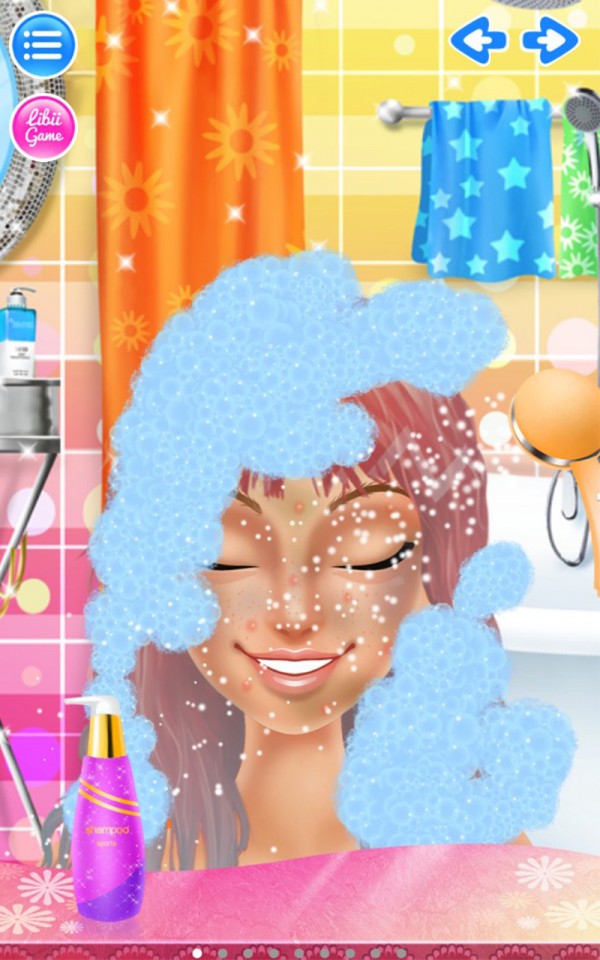Image resolution: width=600 pixels, height=960 pixels.
Task: Go back with the left arrow
Action: (476, 41)
